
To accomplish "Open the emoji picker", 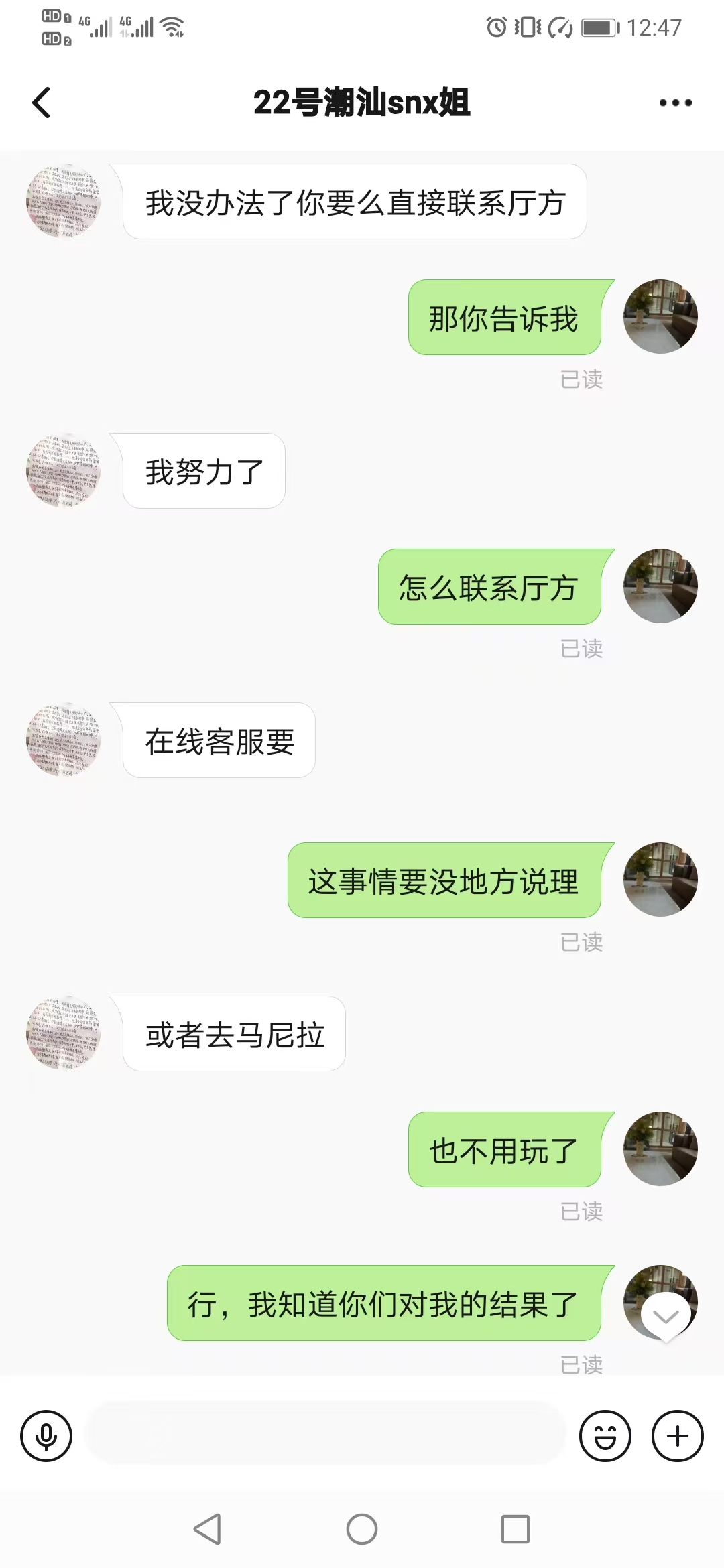I will 605,1435.
